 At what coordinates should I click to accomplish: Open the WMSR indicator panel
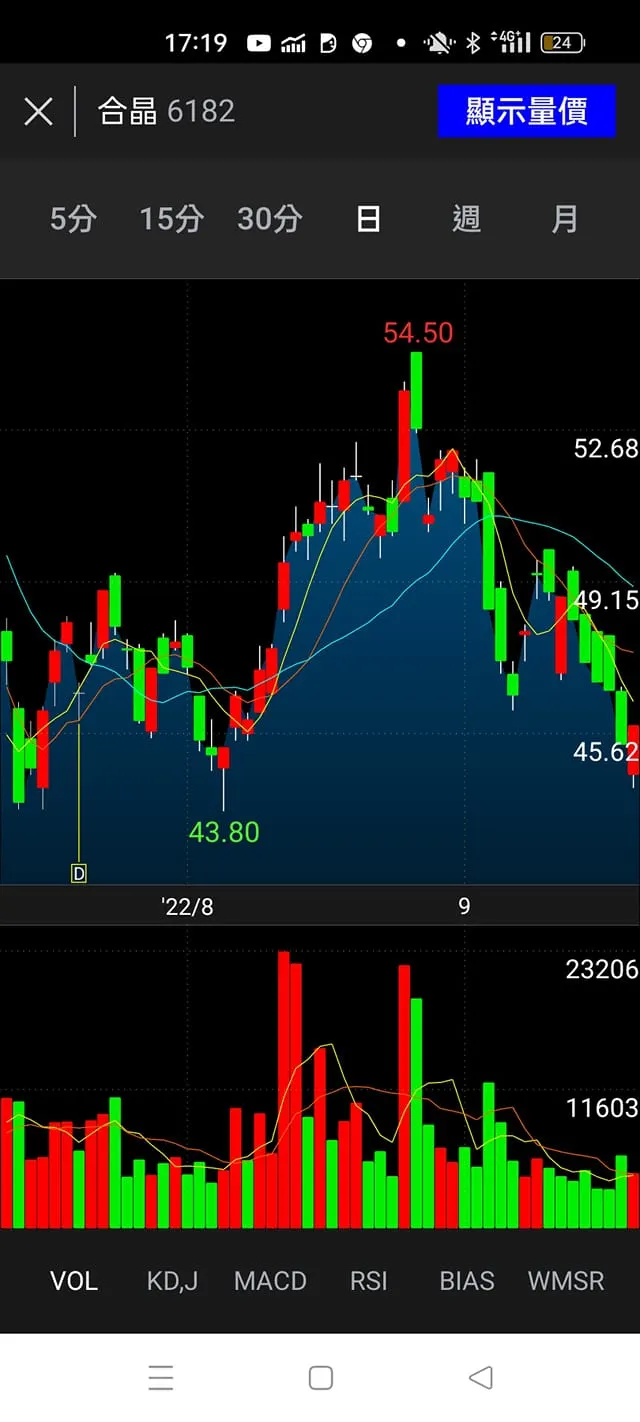(x=566, y=1281)
